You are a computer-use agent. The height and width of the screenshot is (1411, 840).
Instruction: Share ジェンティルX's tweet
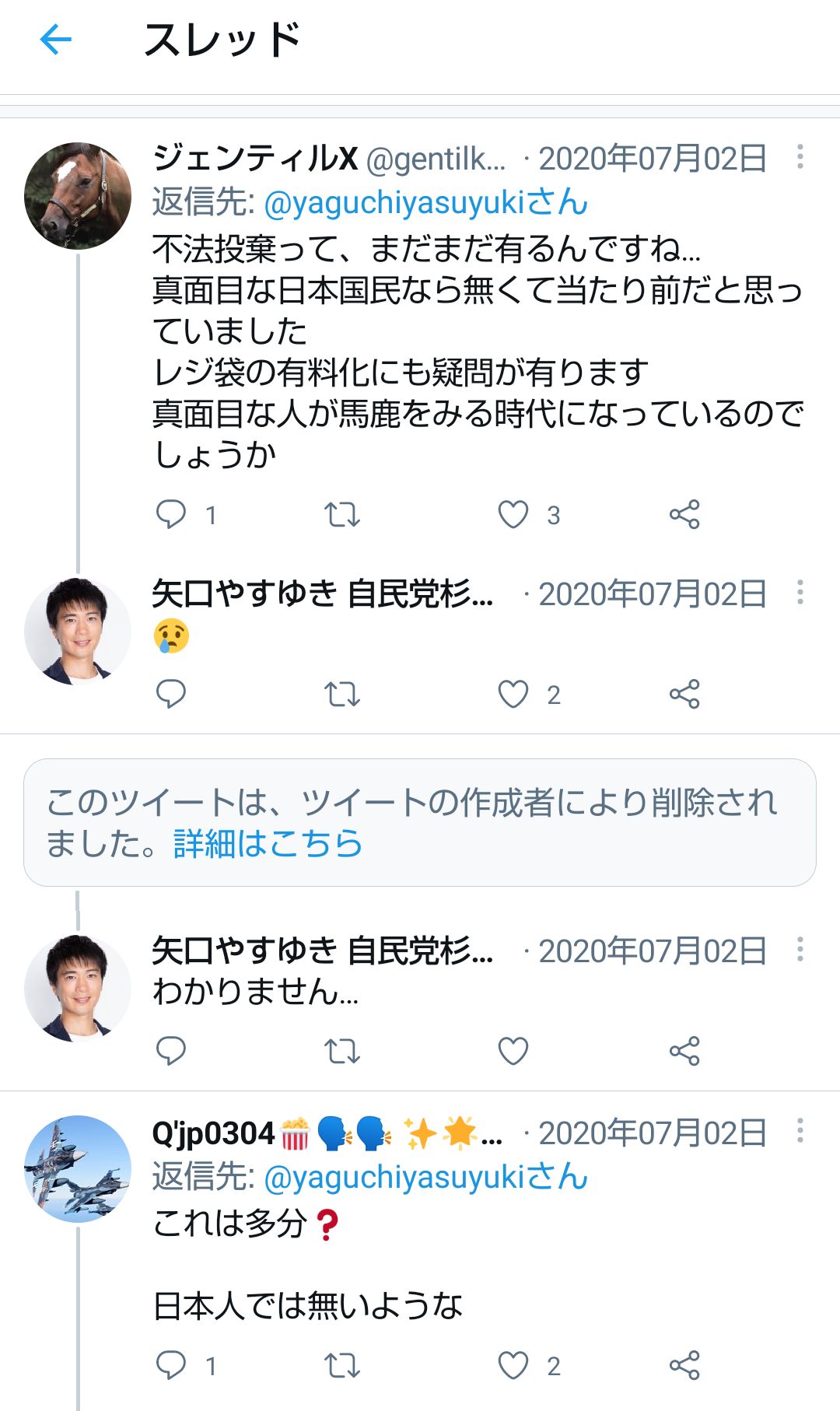[684, 514]
